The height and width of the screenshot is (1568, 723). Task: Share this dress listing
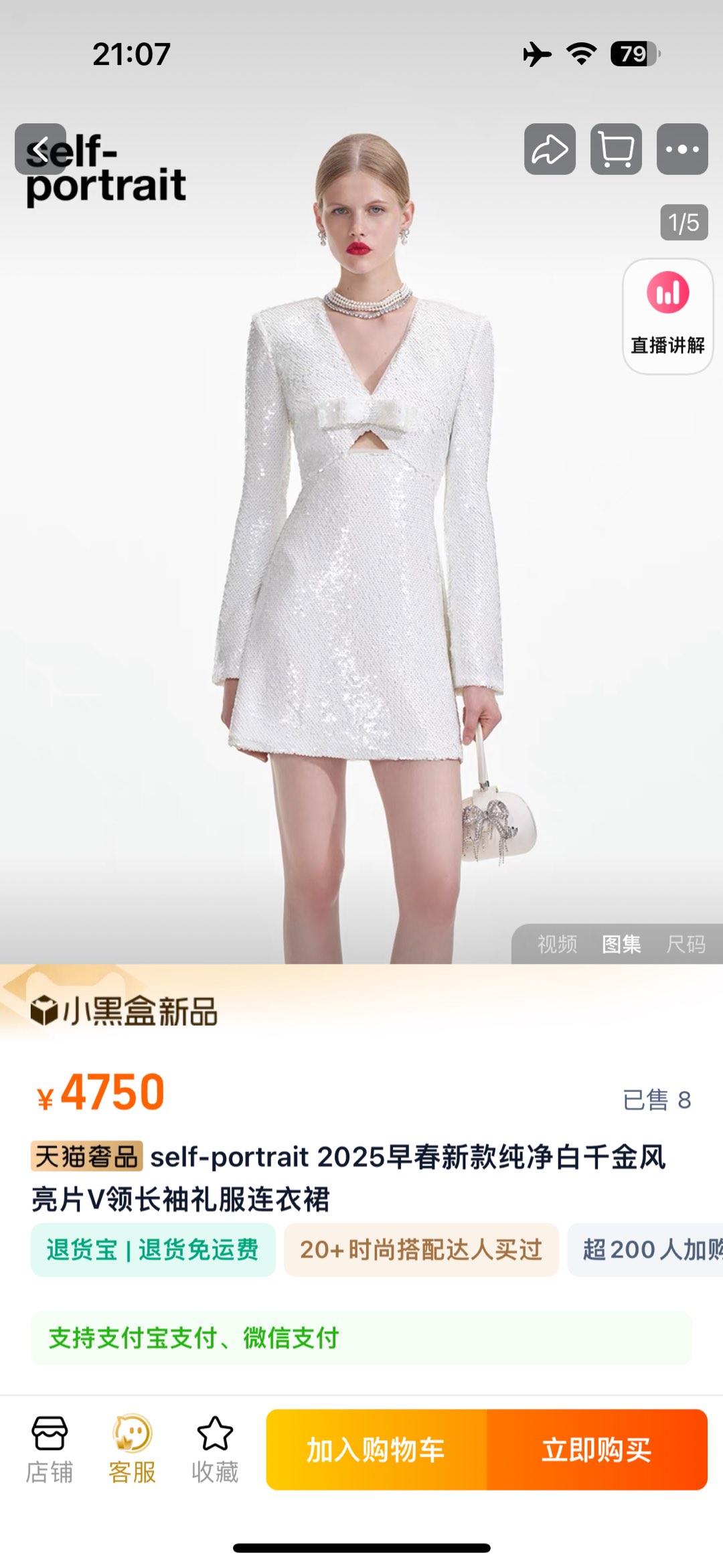coord(550,149)
